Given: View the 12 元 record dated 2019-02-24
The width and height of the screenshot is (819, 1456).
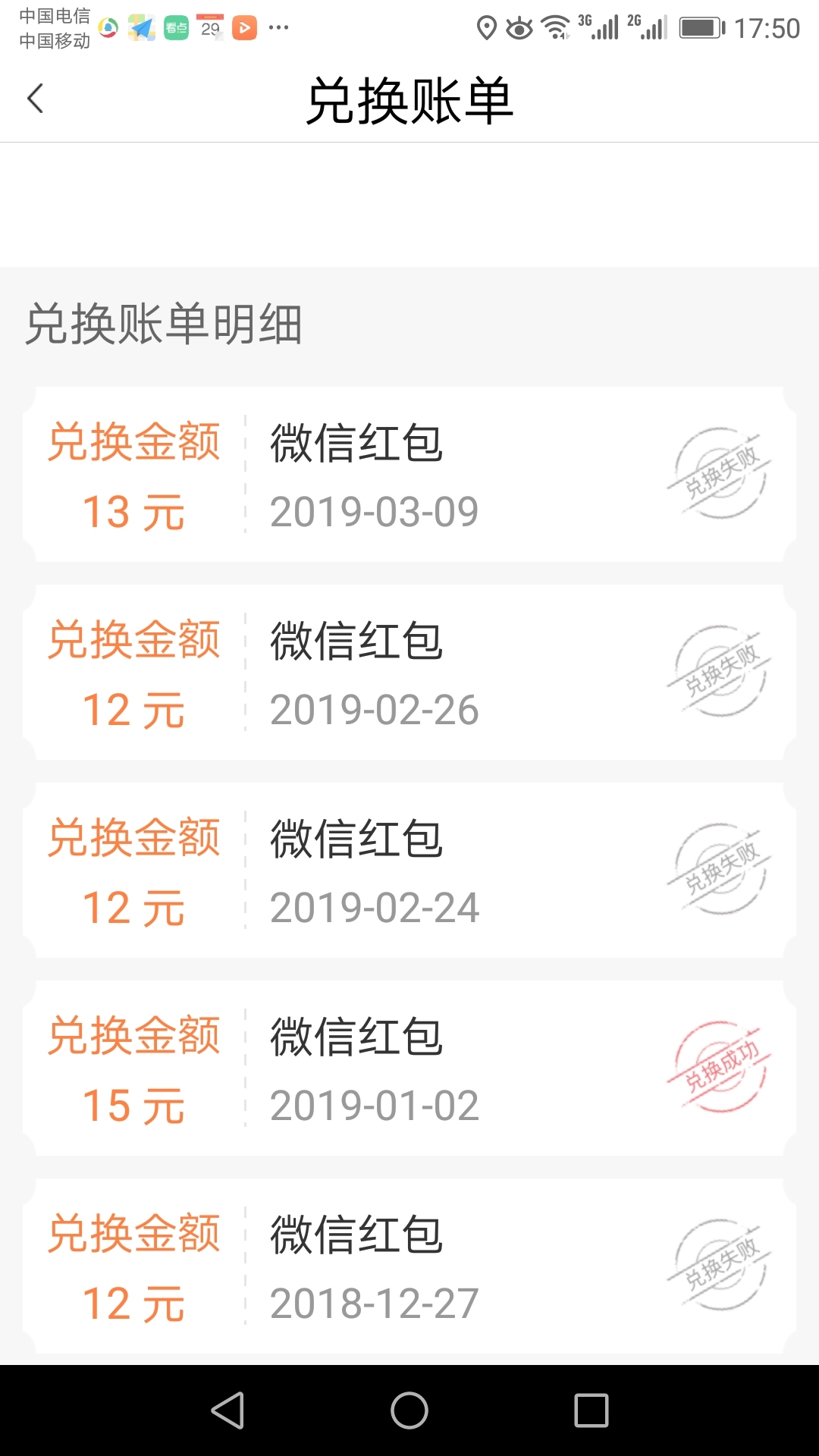Looking at the screenshot, I should pyautogui.click(x=409, y=871).
